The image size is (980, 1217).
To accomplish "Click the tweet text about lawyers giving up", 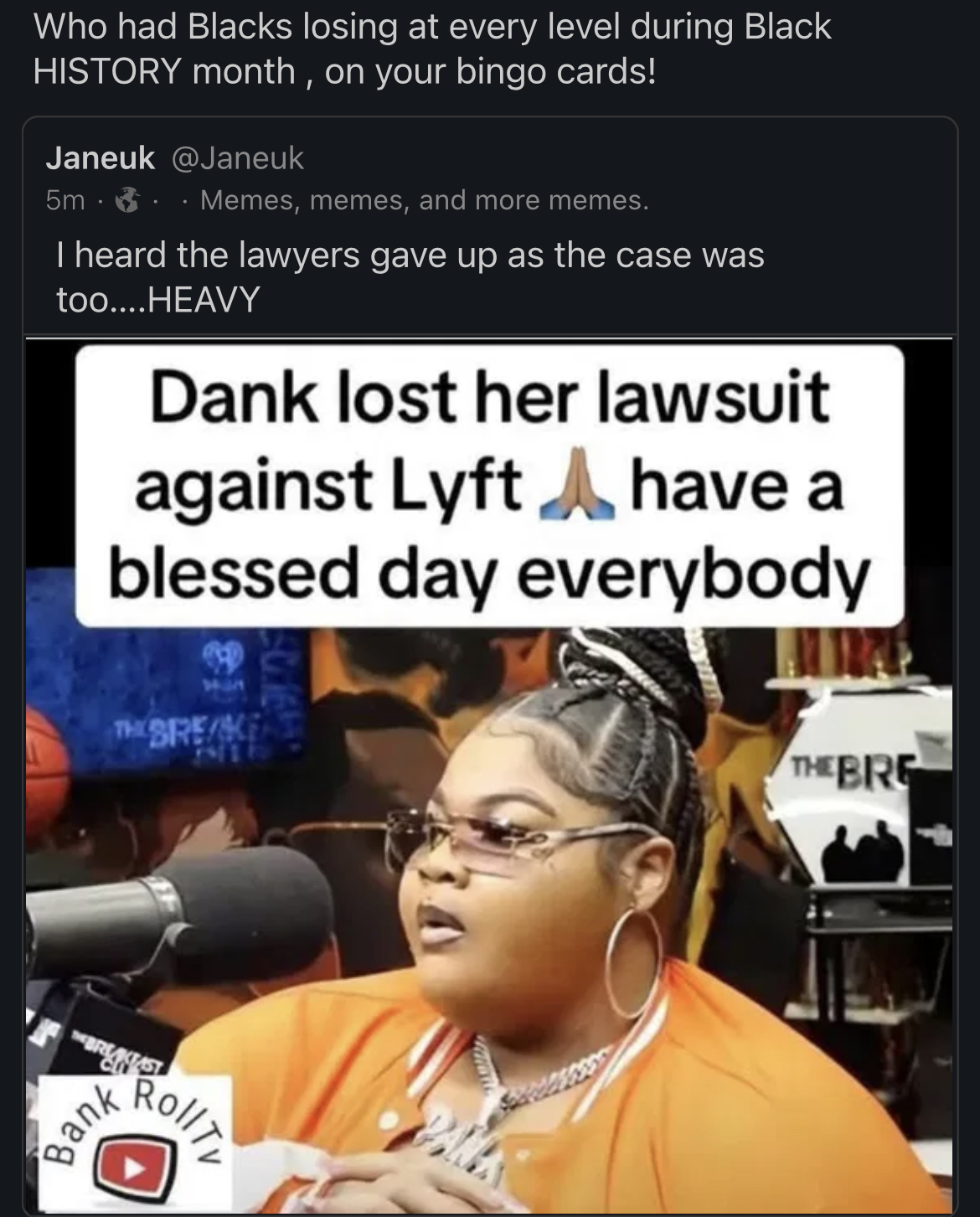I will point(409,275).
